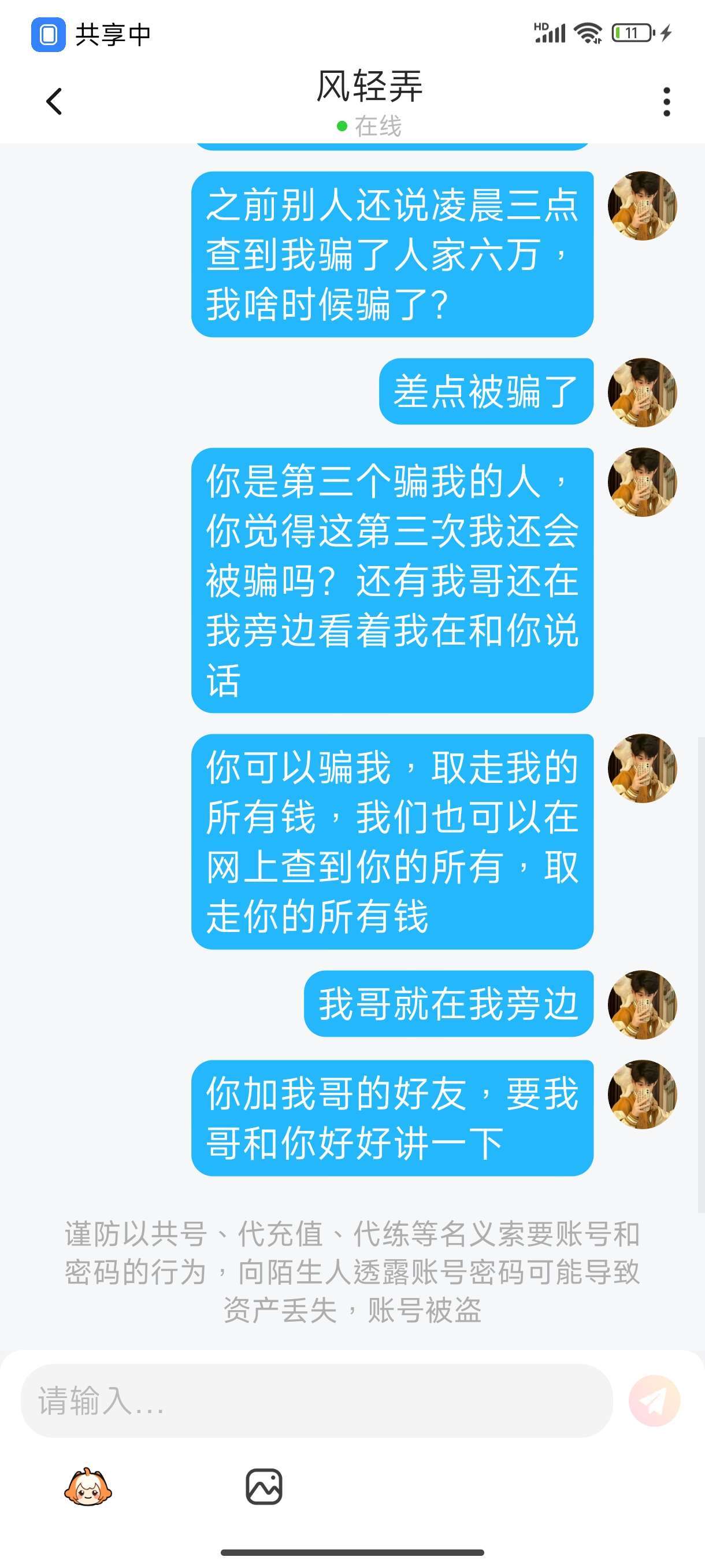705x1568 pixels.
Task: Open the emoji sticker picker
Action: [88, 1486]
